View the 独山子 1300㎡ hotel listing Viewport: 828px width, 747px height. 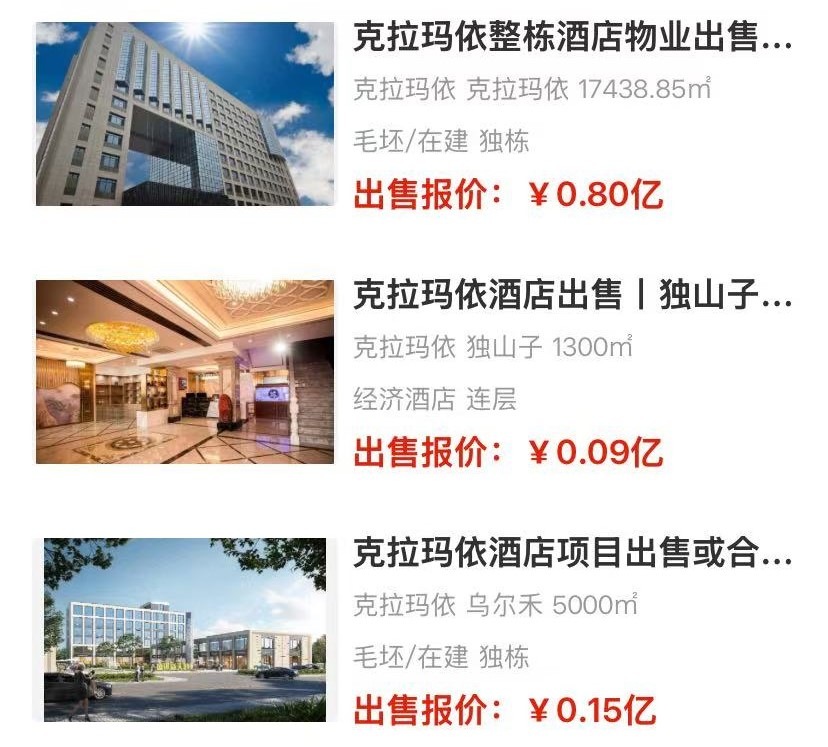[x=571, y=296]
